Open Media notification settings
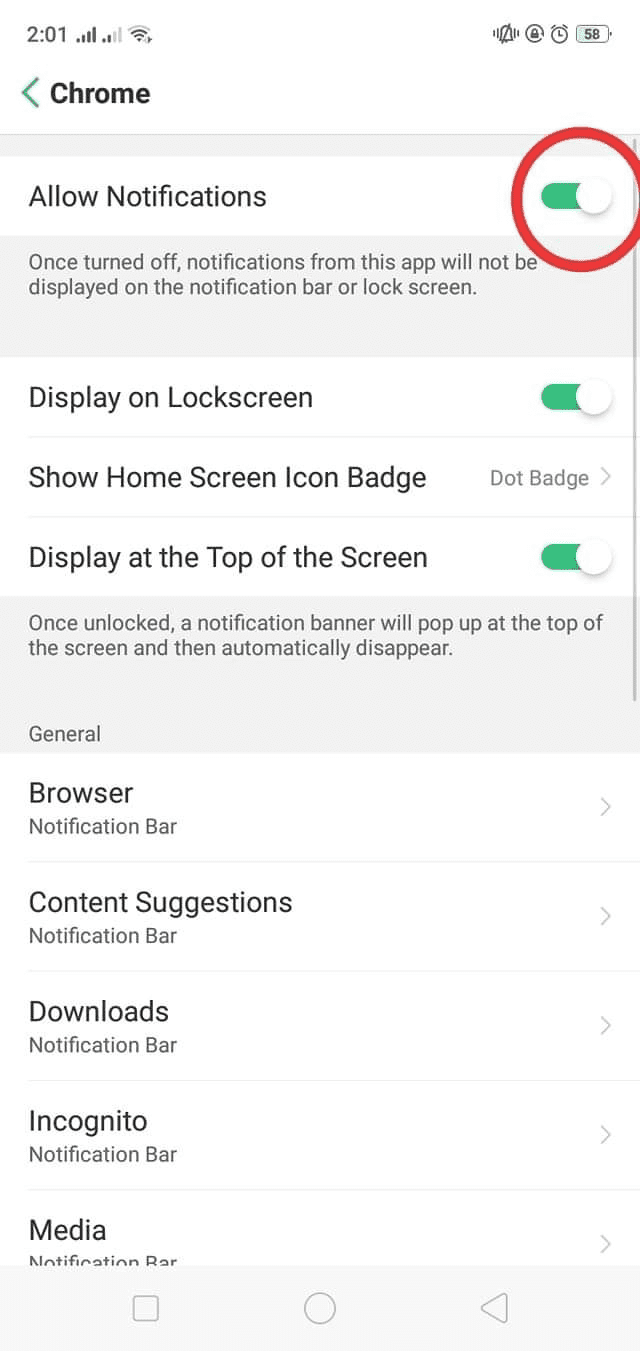640x1351 pixels. pyautogui.click(x=320, y=1238)
